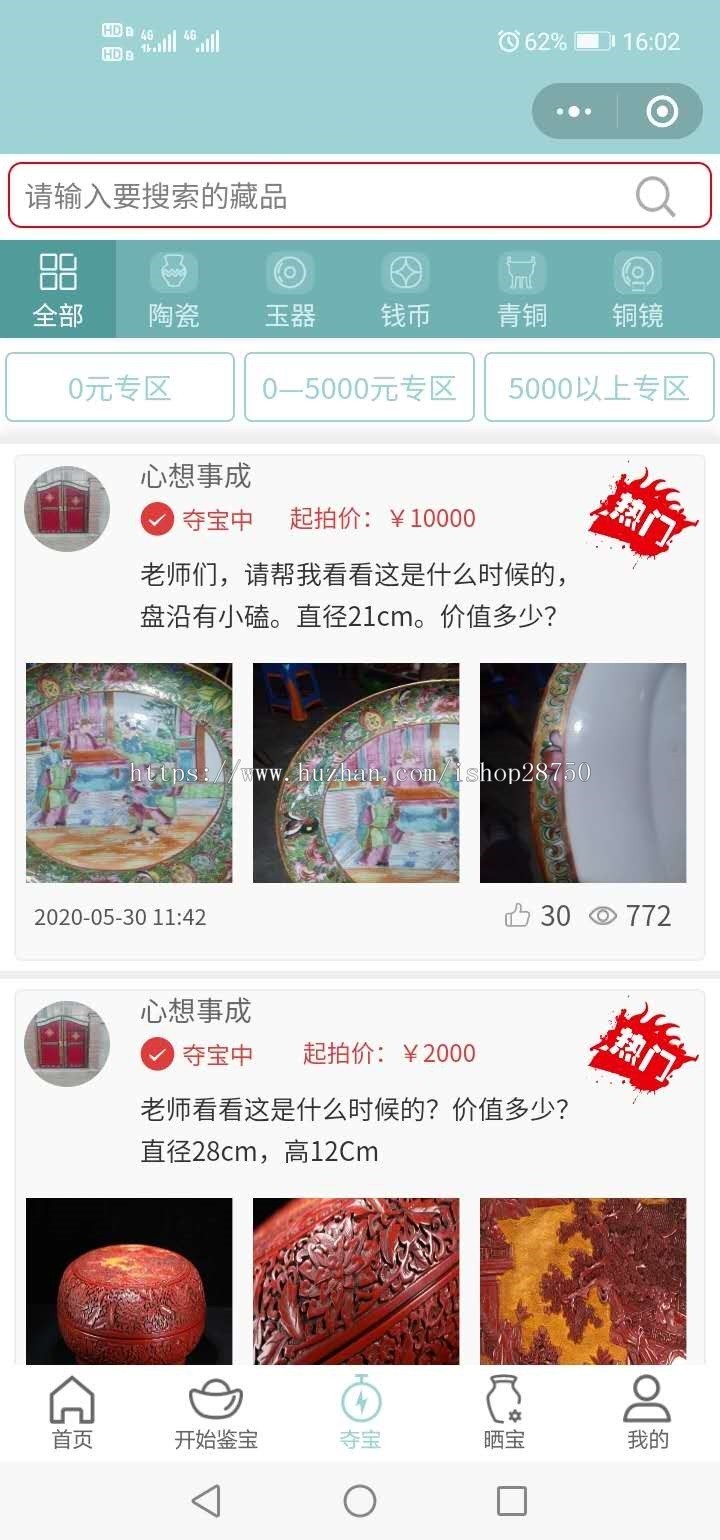Open the 钱币 category
Screen dimensions: 720x1540
pos(405,270)
